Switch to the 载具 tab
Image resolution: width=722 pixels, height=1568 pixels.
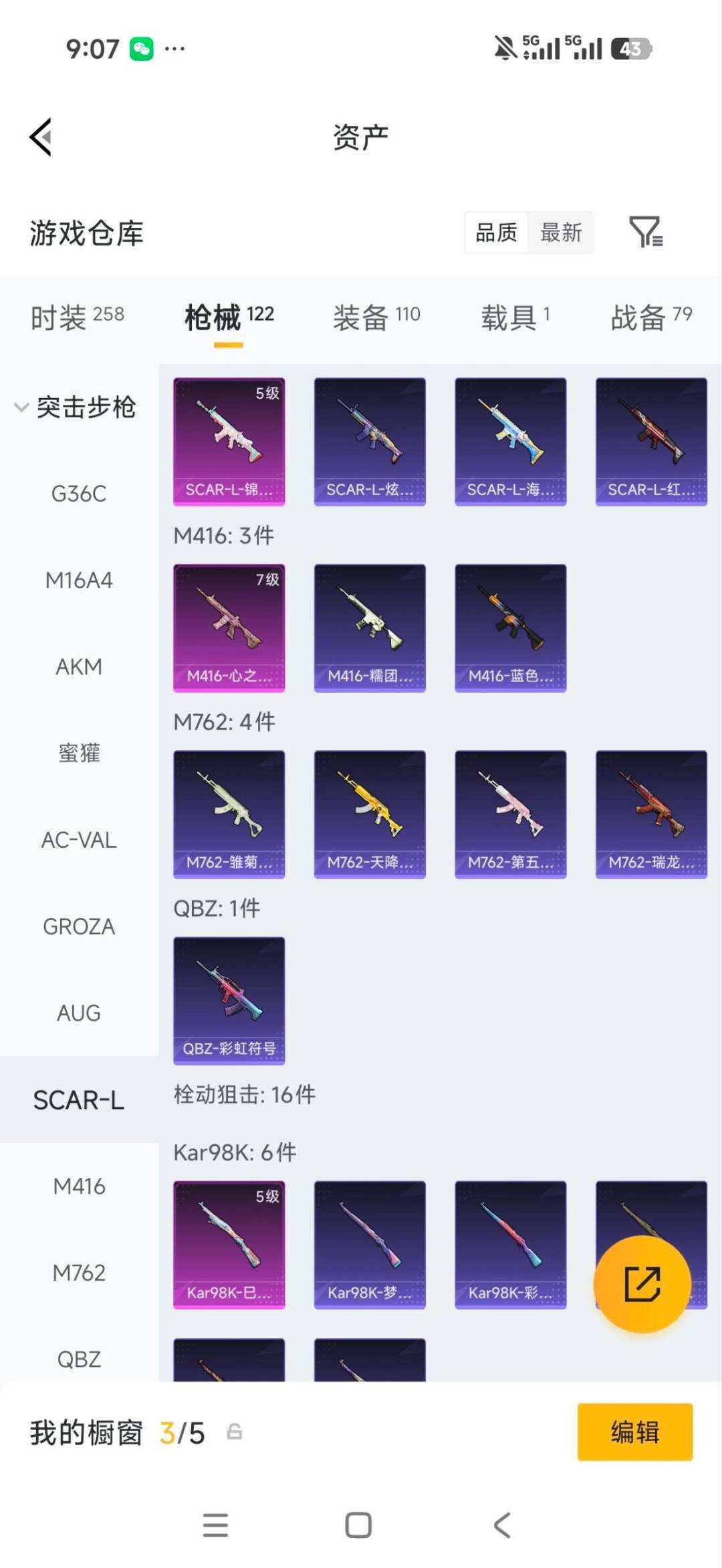[x=515, y=317]
